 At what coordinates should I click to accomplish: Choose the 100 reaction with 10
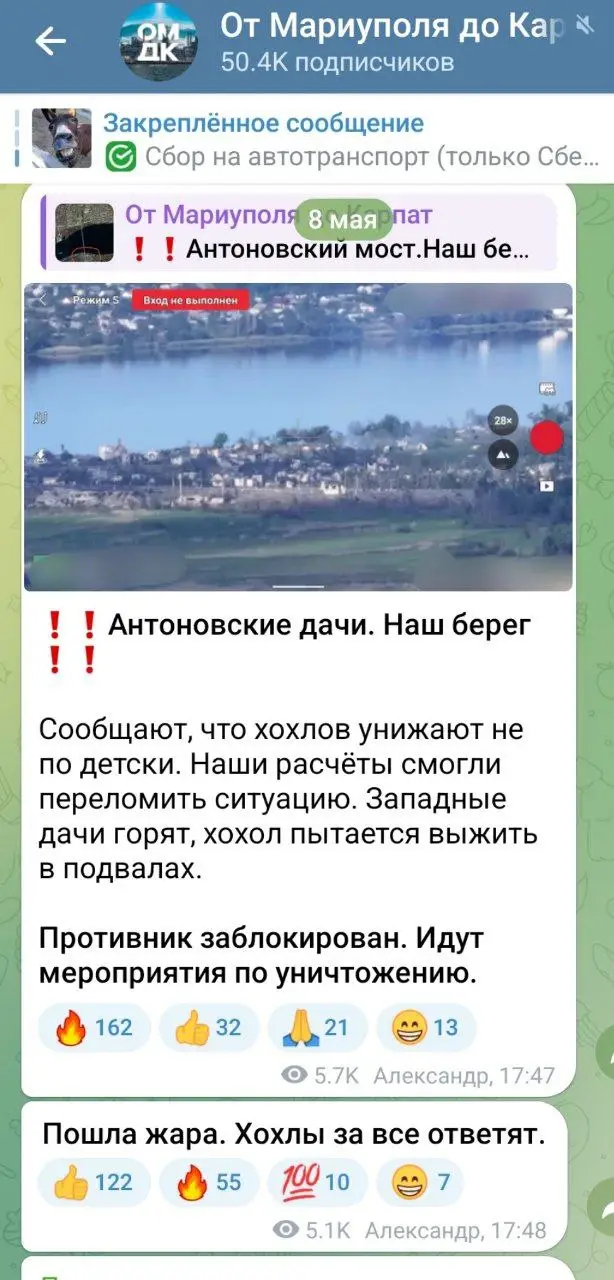[317, 1182]
